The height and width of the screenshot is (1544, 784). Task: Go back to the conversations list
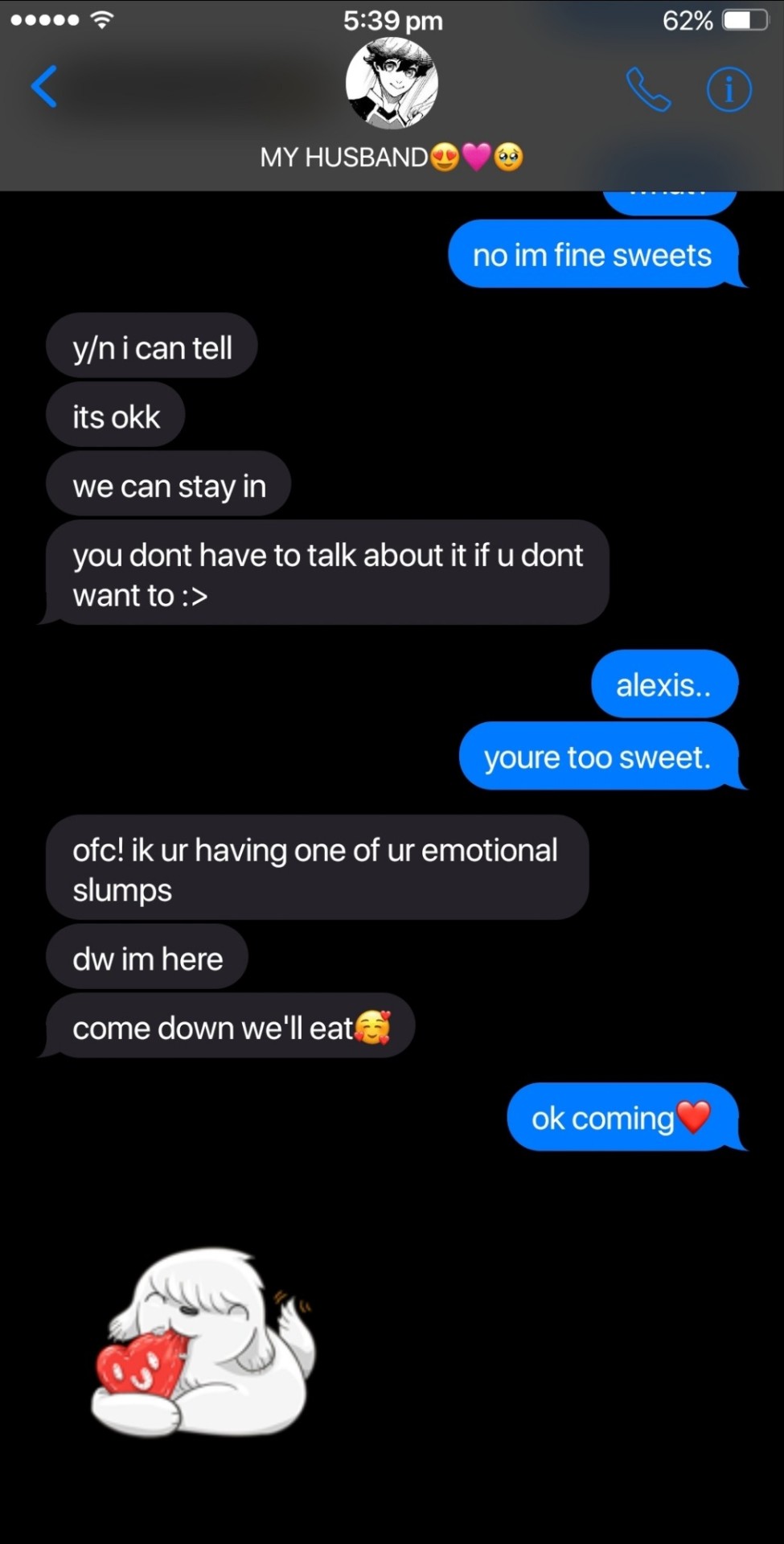[x=45, y=87]
